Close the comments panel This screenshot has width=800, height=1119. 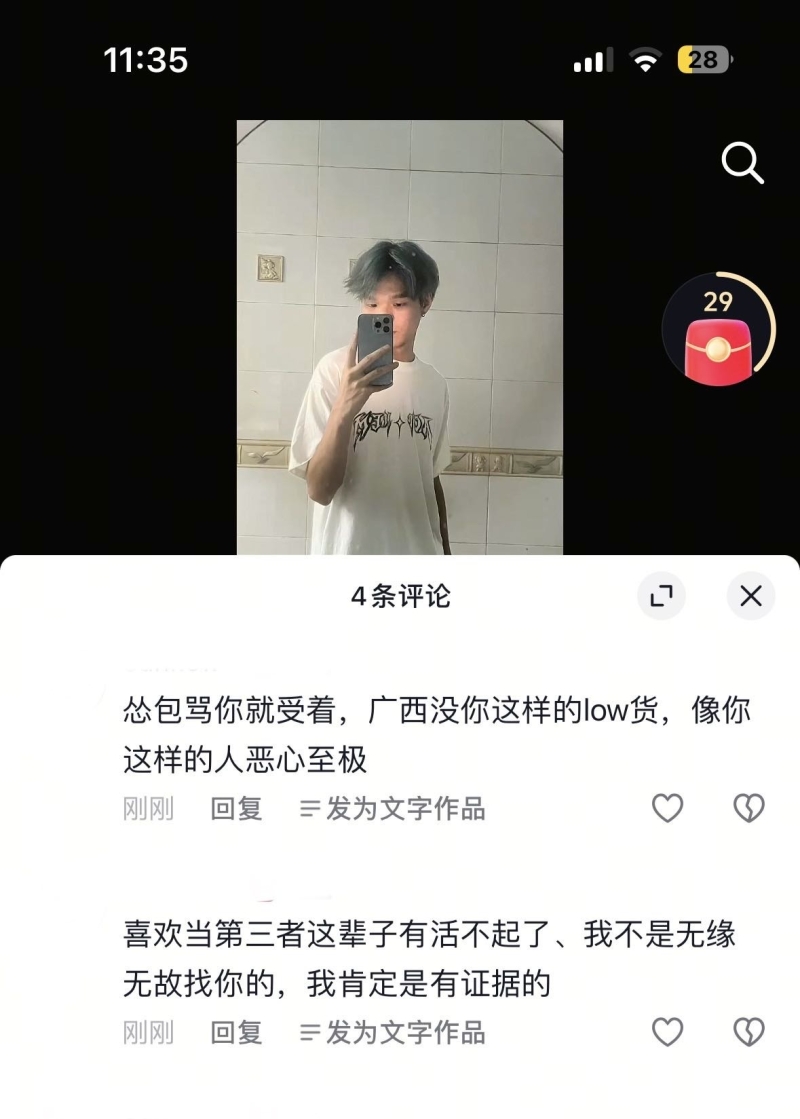(x=750, y=597)
